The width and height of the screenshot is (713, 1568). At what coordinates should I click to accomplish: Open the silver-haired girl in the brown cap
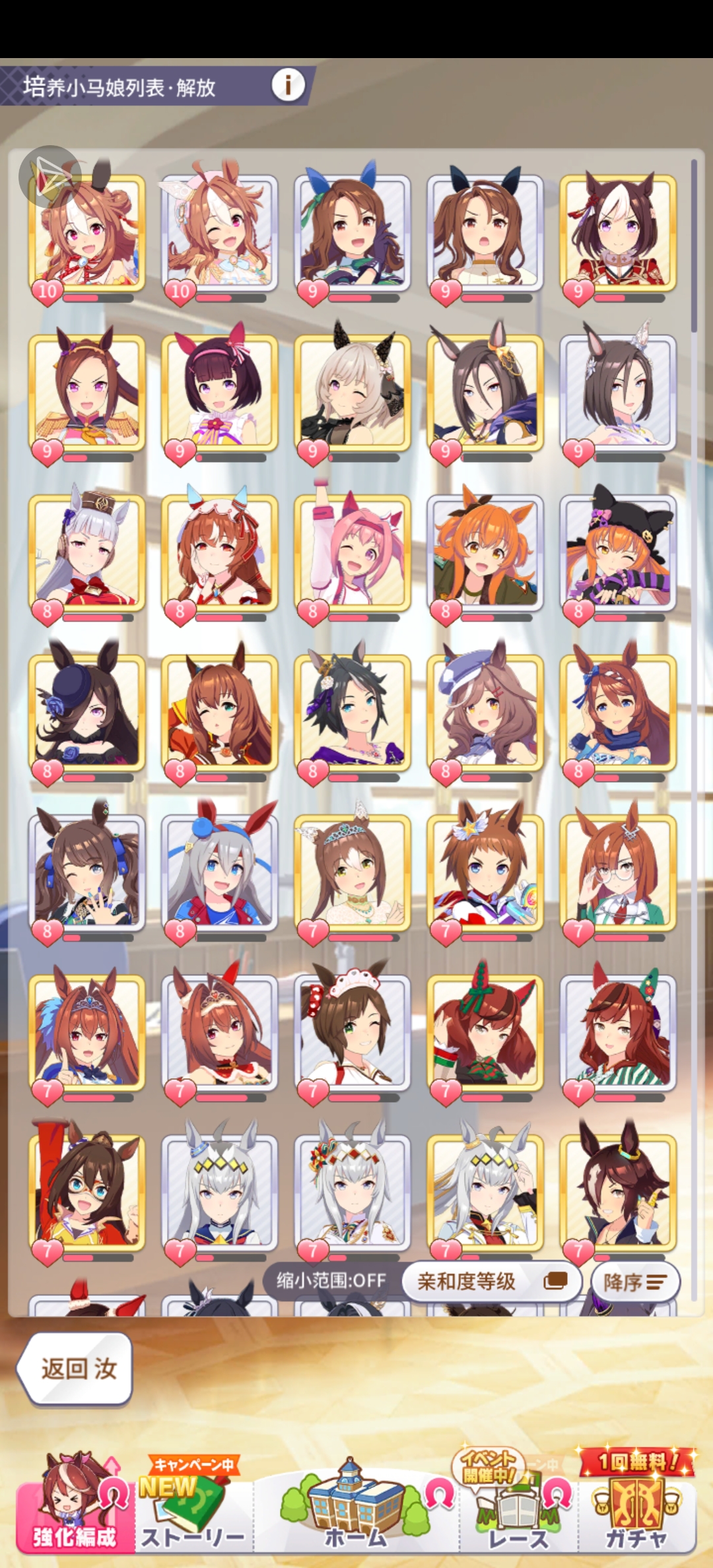point(86,551)
